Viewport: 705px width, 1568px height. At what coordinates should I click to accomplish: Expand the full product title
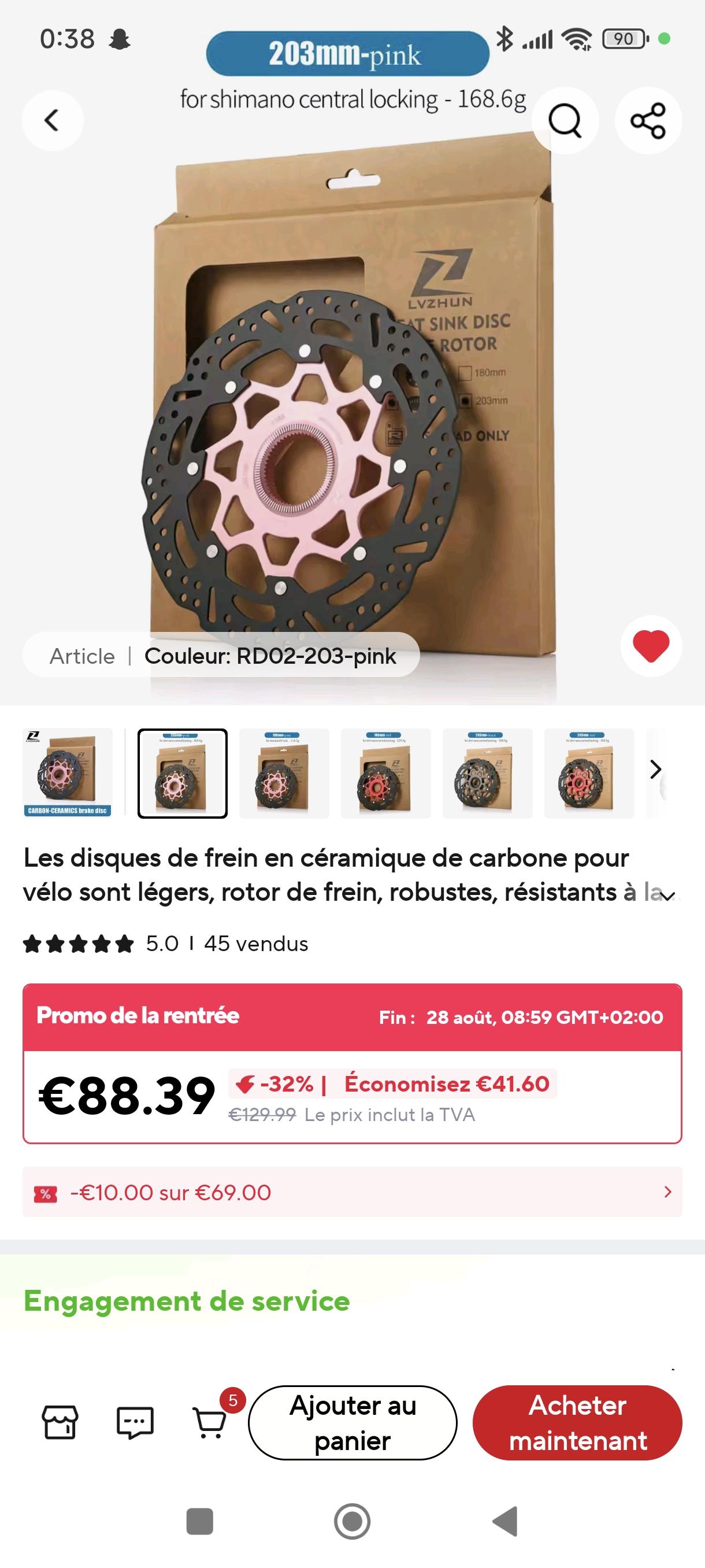(x=669, y=896)
